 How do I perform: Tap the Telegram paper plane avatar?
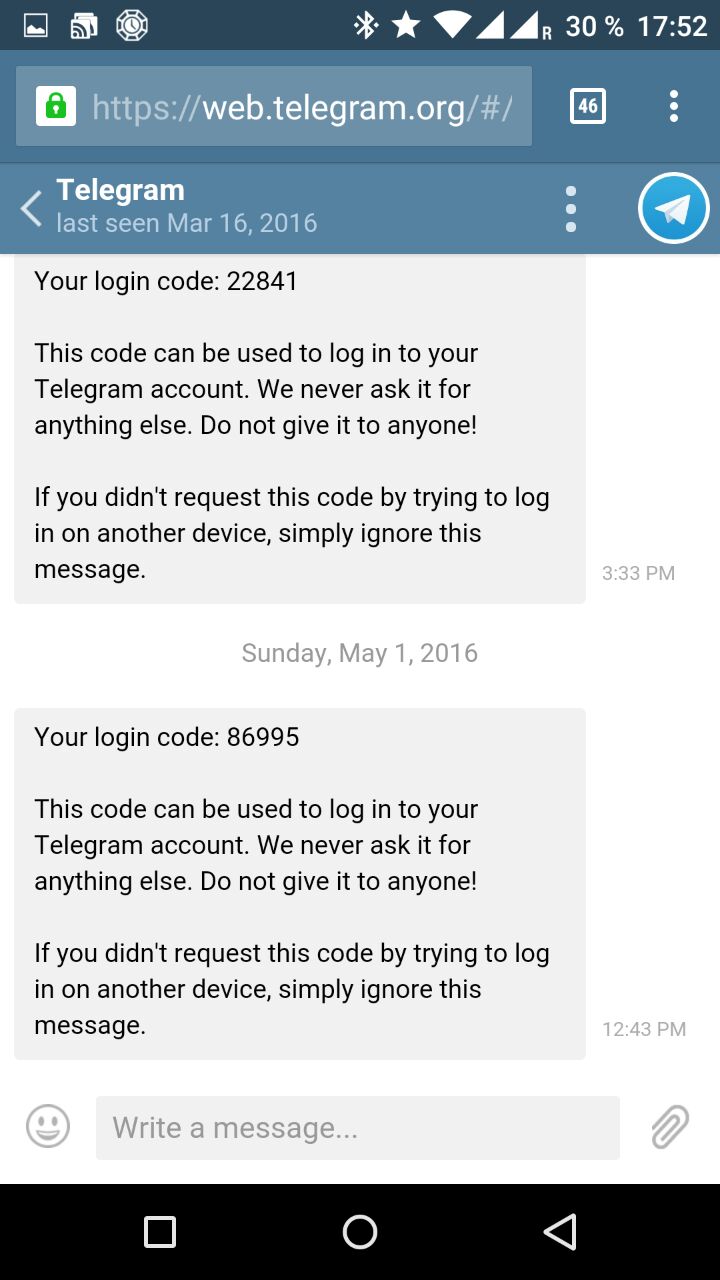pyautogui.click(x=673, y=209)
